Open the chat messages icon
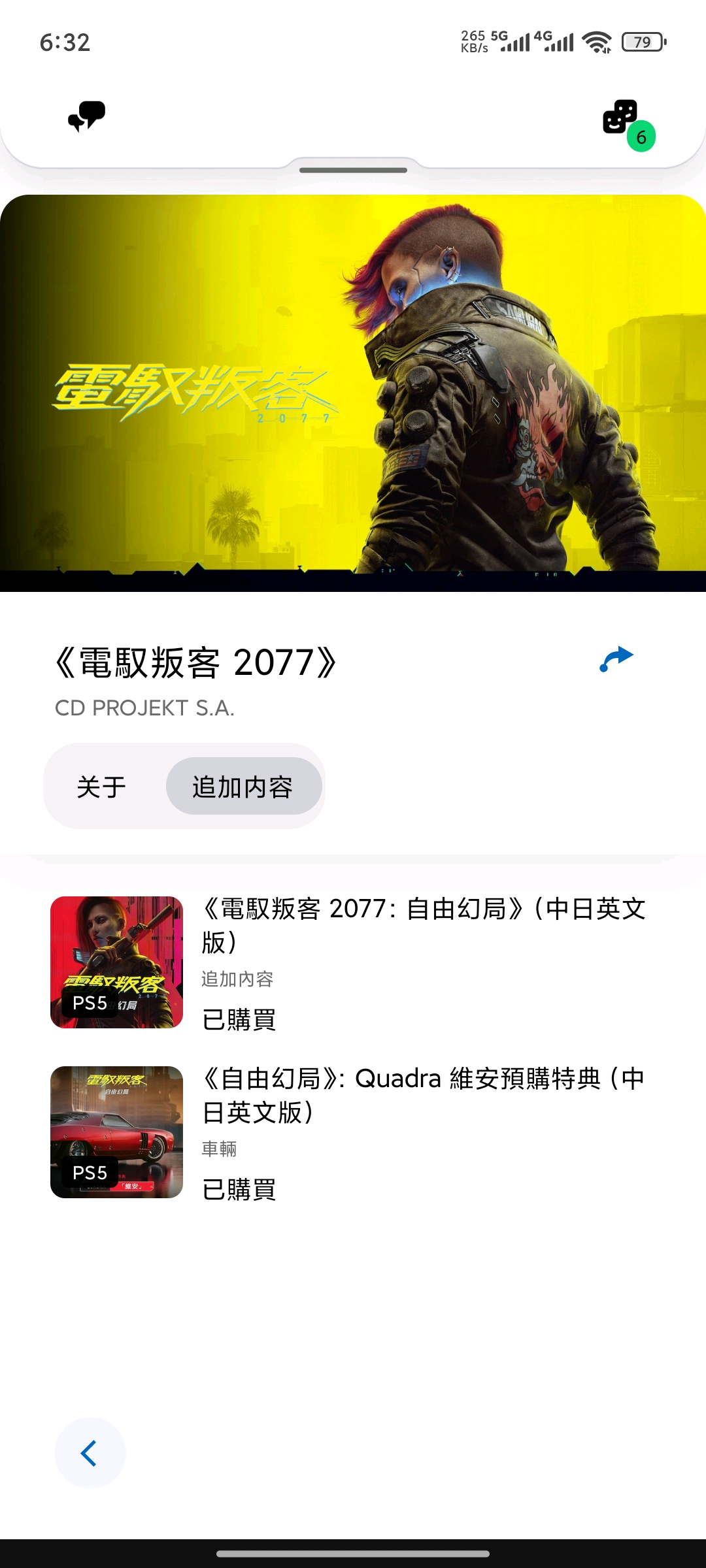This screenshot has width=706, height=1568. click(x=86, y=117)
